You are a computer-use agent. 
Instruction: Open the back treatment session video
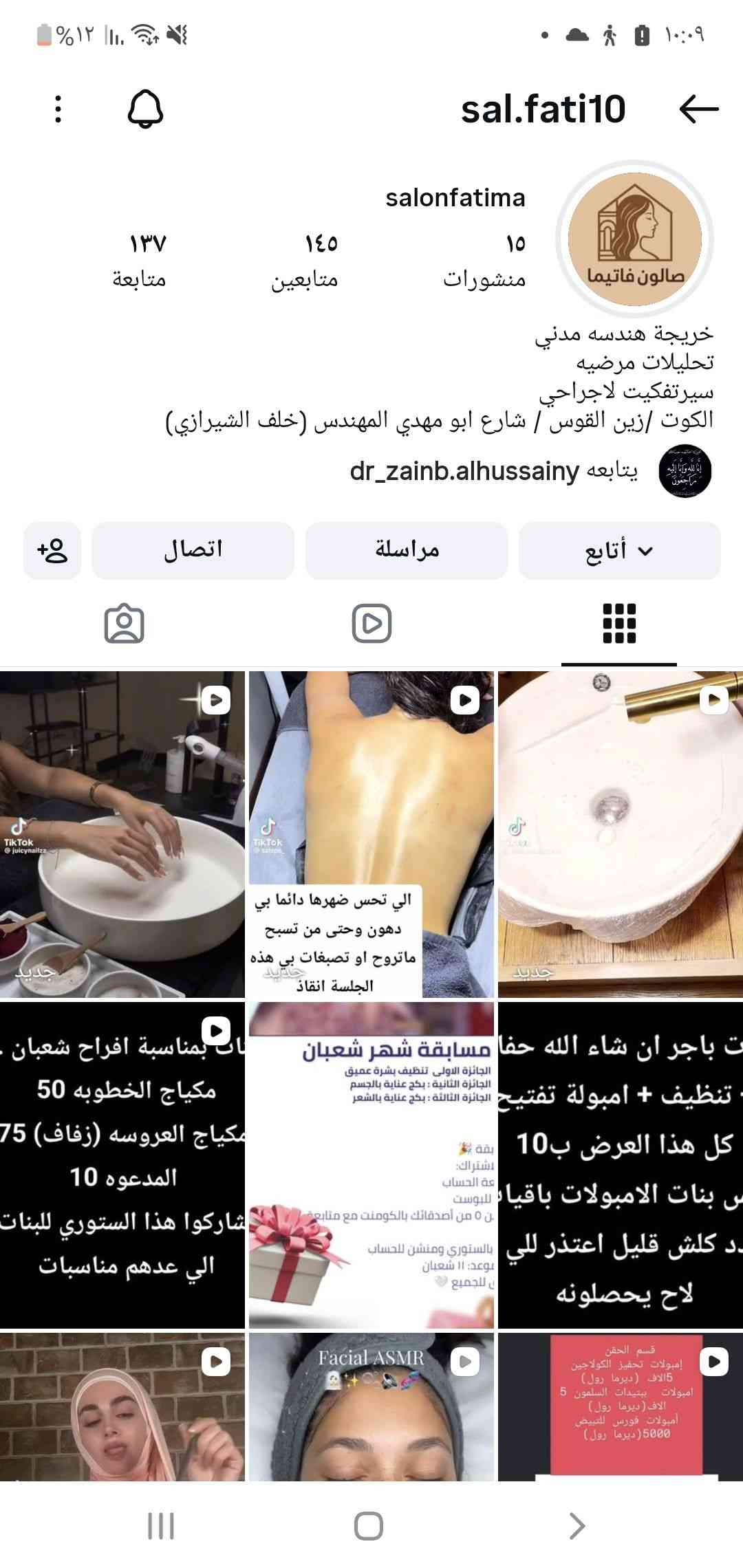pos(371,834)
